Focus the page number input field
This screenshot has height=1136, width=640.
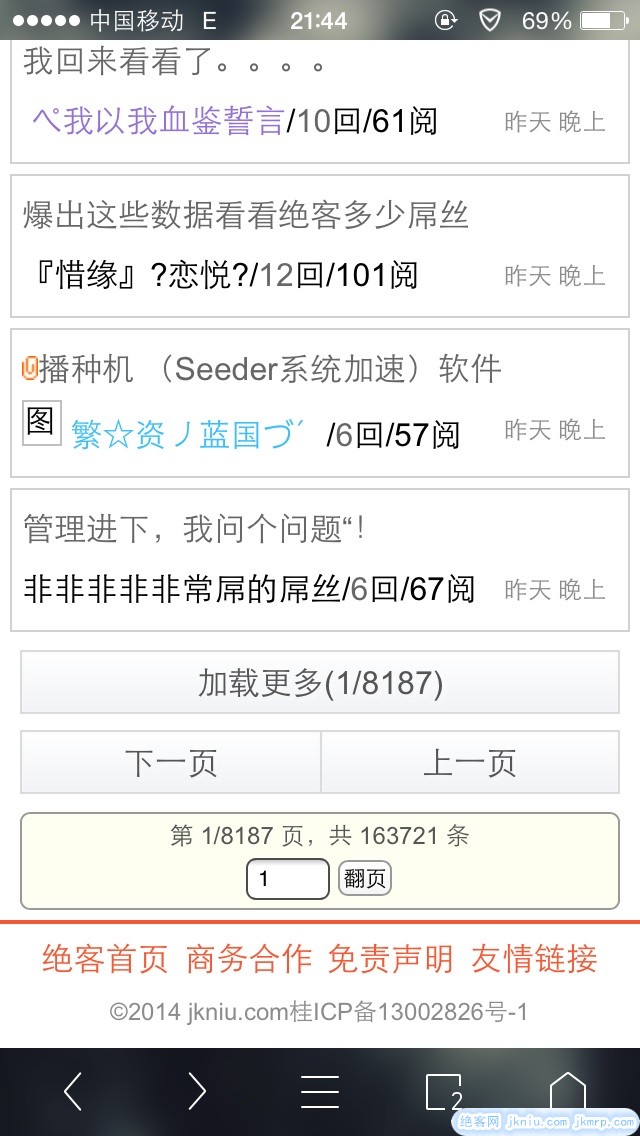point(287,879)
